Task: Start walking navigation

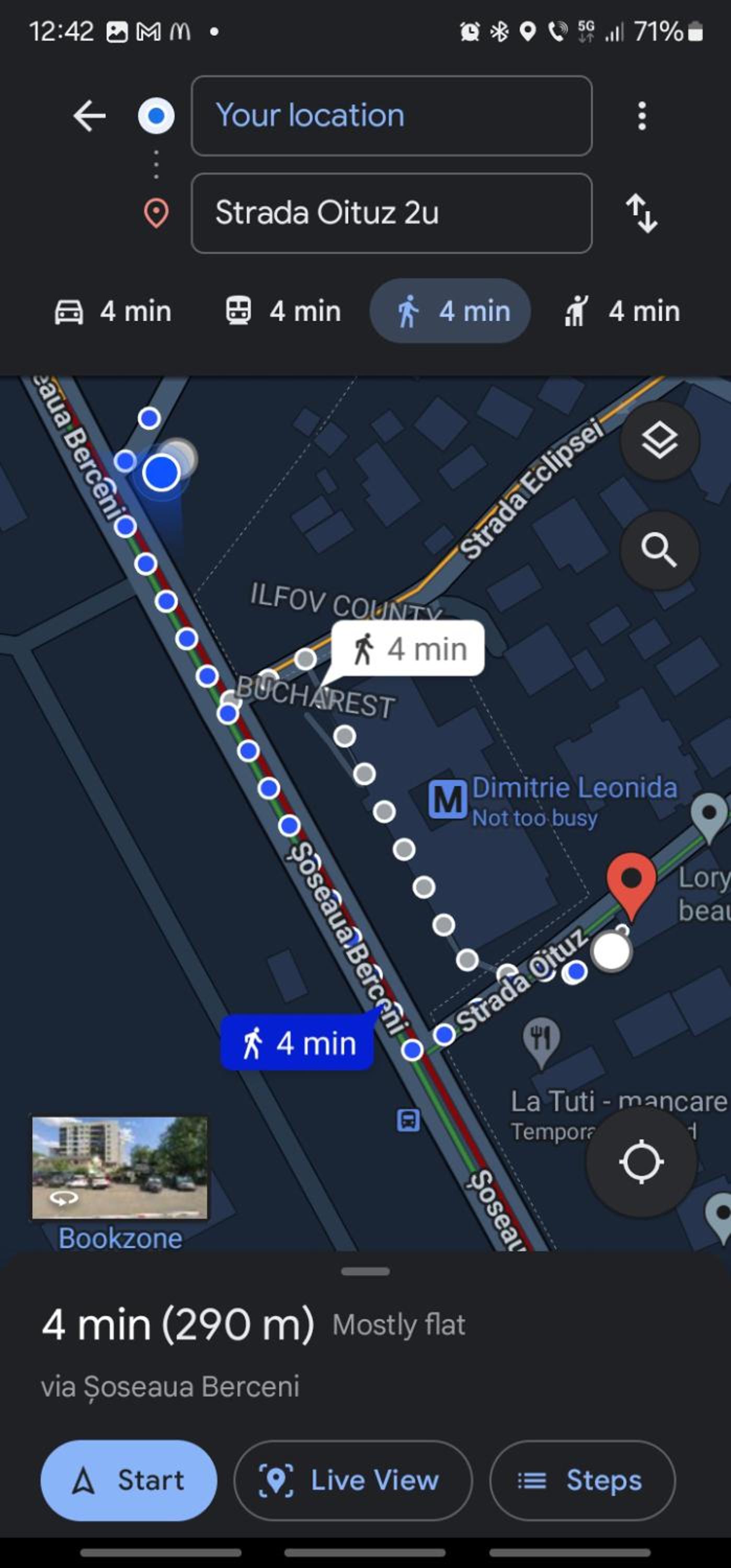Action: pos(129,1480)
